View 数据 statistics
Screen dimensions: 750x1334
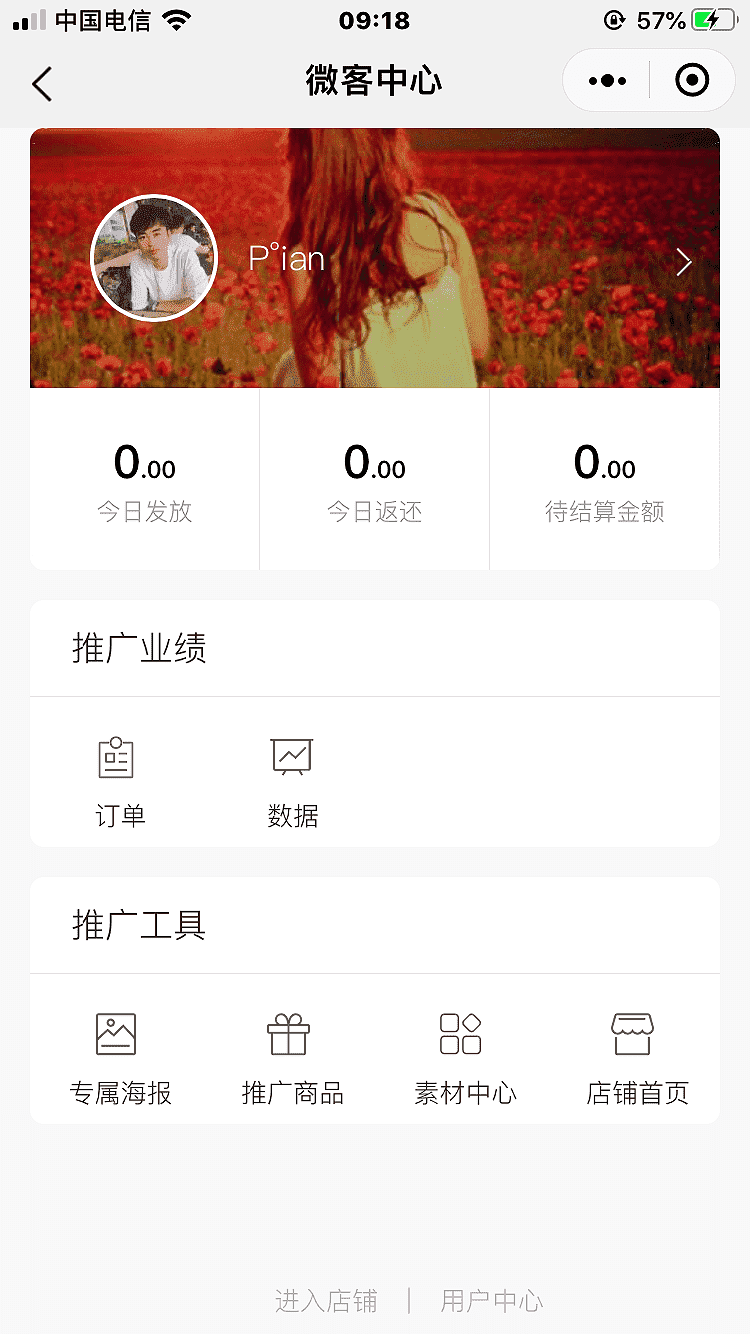click(292, 782)
